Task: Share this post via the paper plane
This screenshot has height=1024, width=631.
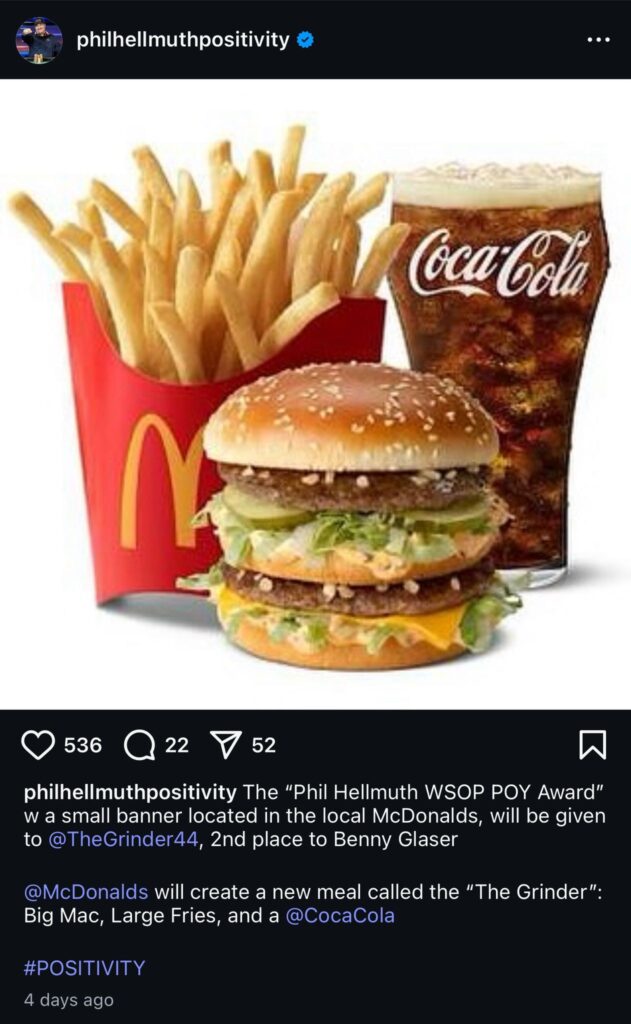Action: [228, 745]
